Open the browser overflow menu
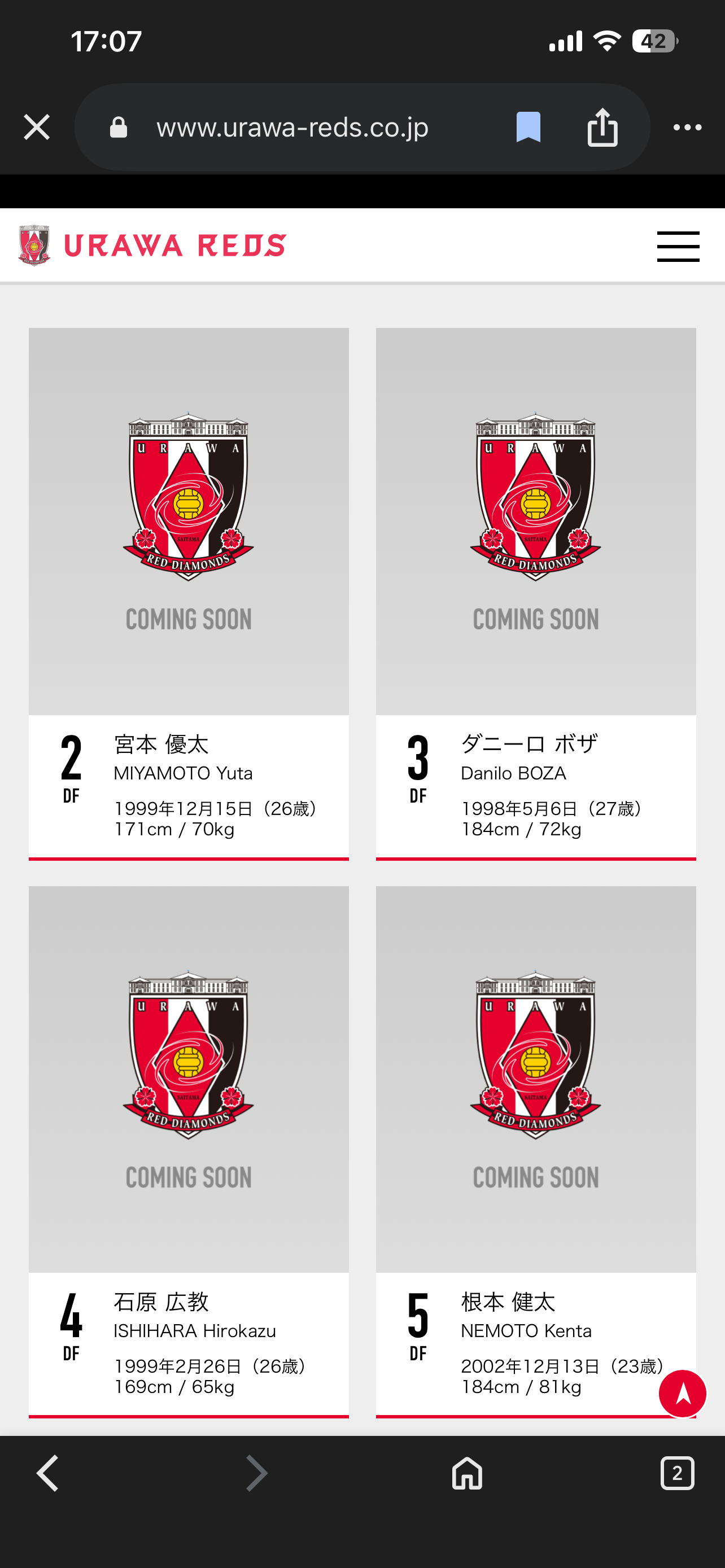 point(687,128)
